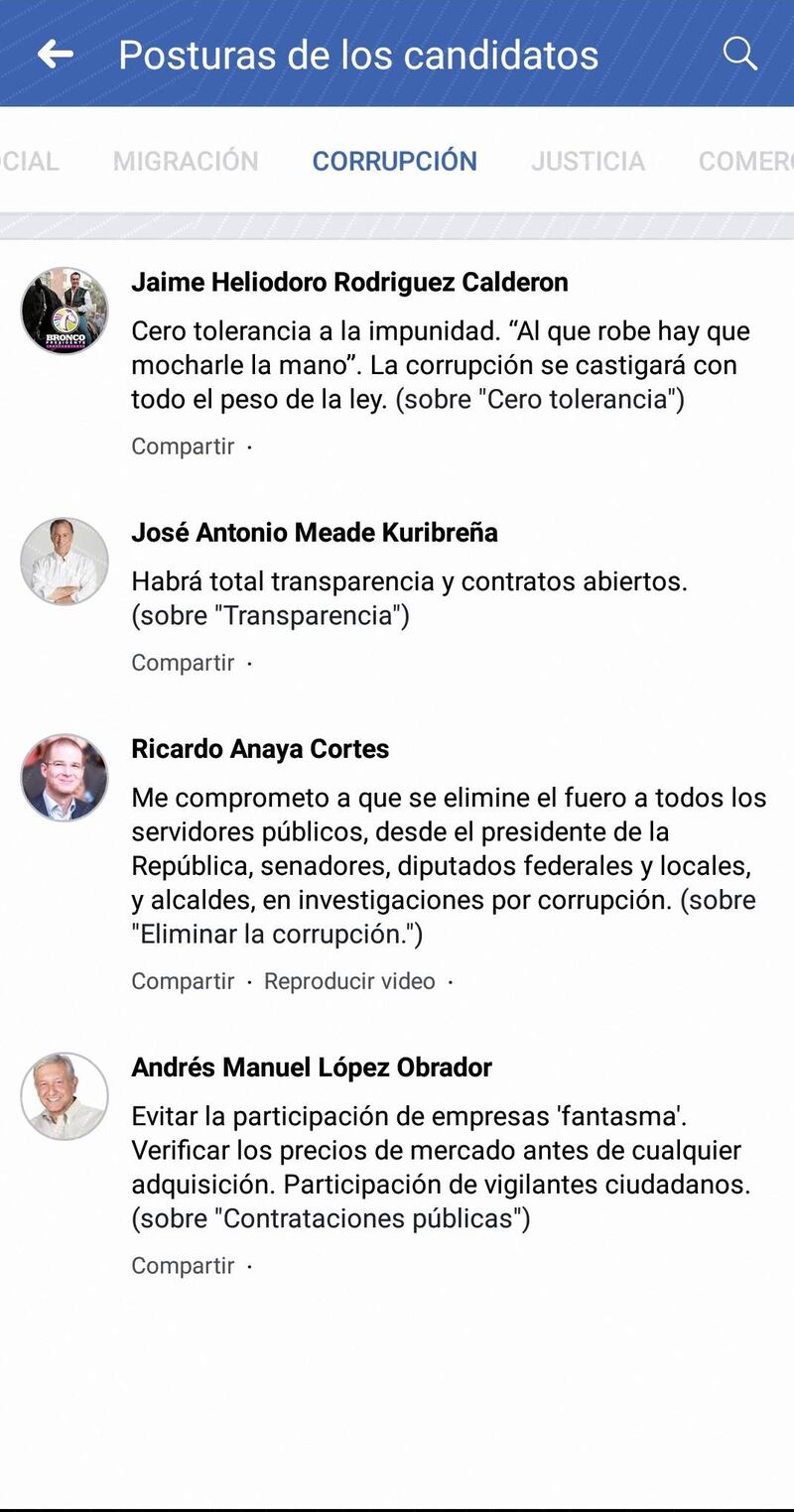Viewport: 794px width, 1512px height.
Task: Tap Reproducir video under Ricardo Anaya
Action: coord(349,981)
